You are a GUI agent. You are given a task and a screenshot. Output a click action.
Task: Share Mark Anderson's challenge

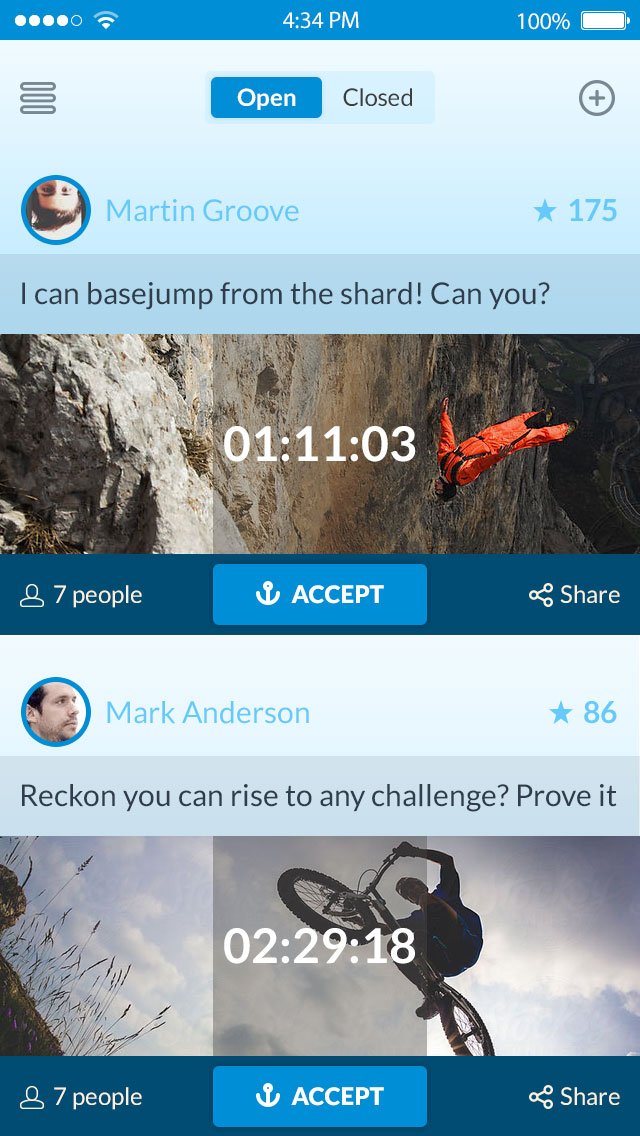[x=574, y=1097]
